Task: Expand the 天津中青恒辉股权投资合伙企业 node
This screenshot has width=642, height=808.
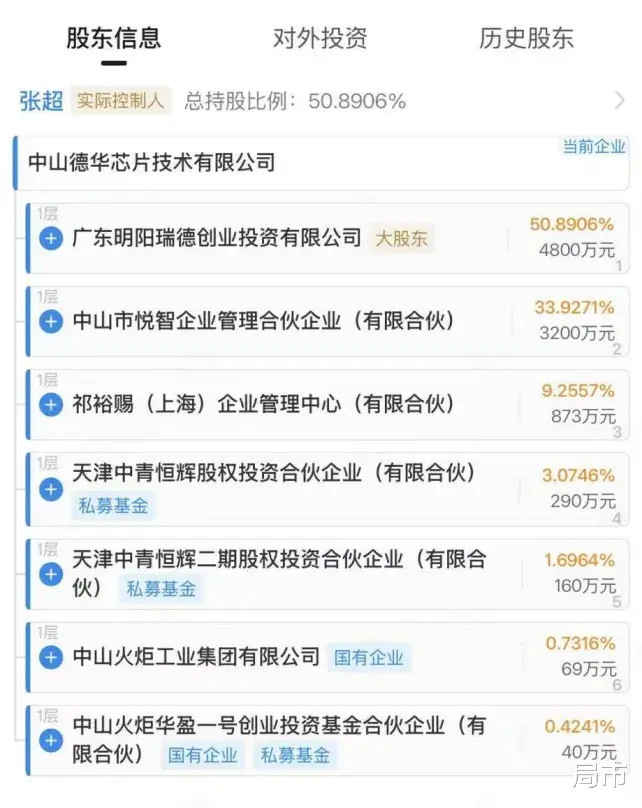Action: tap(51, 489)
